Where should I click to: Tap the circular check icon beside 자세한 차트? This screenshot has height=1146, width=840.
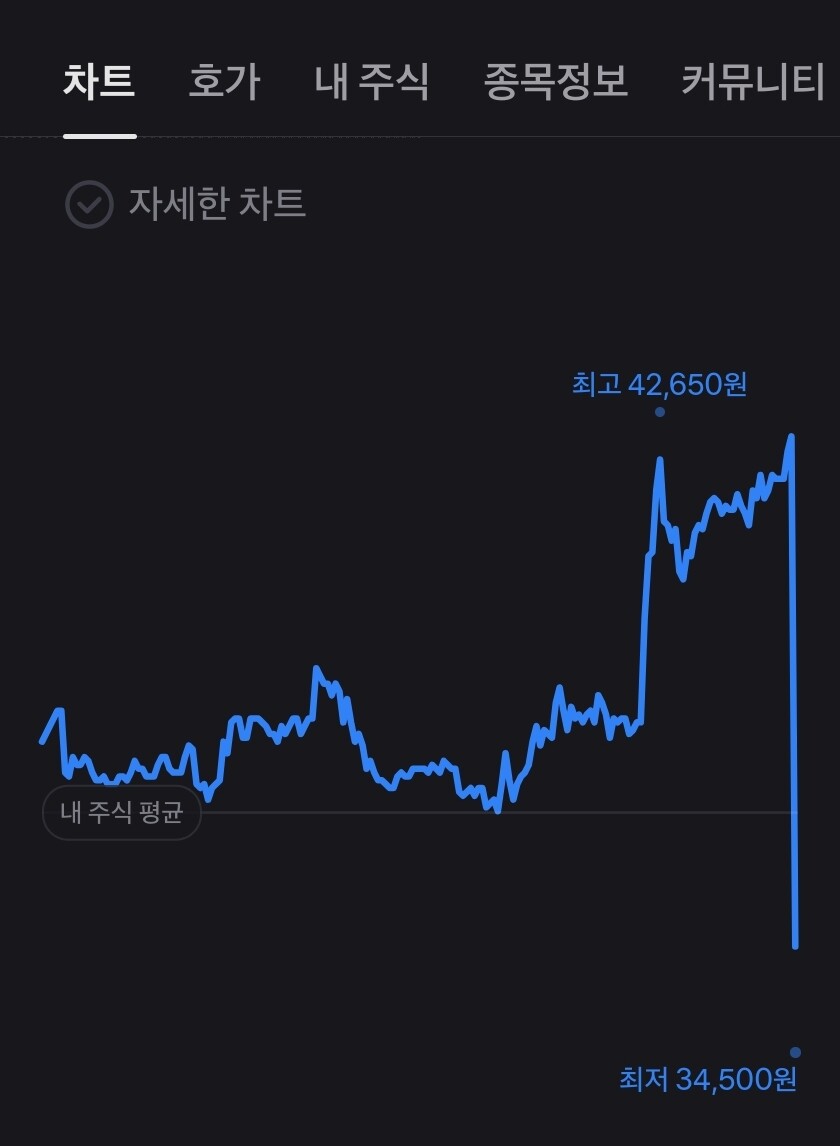pos(89,204)
